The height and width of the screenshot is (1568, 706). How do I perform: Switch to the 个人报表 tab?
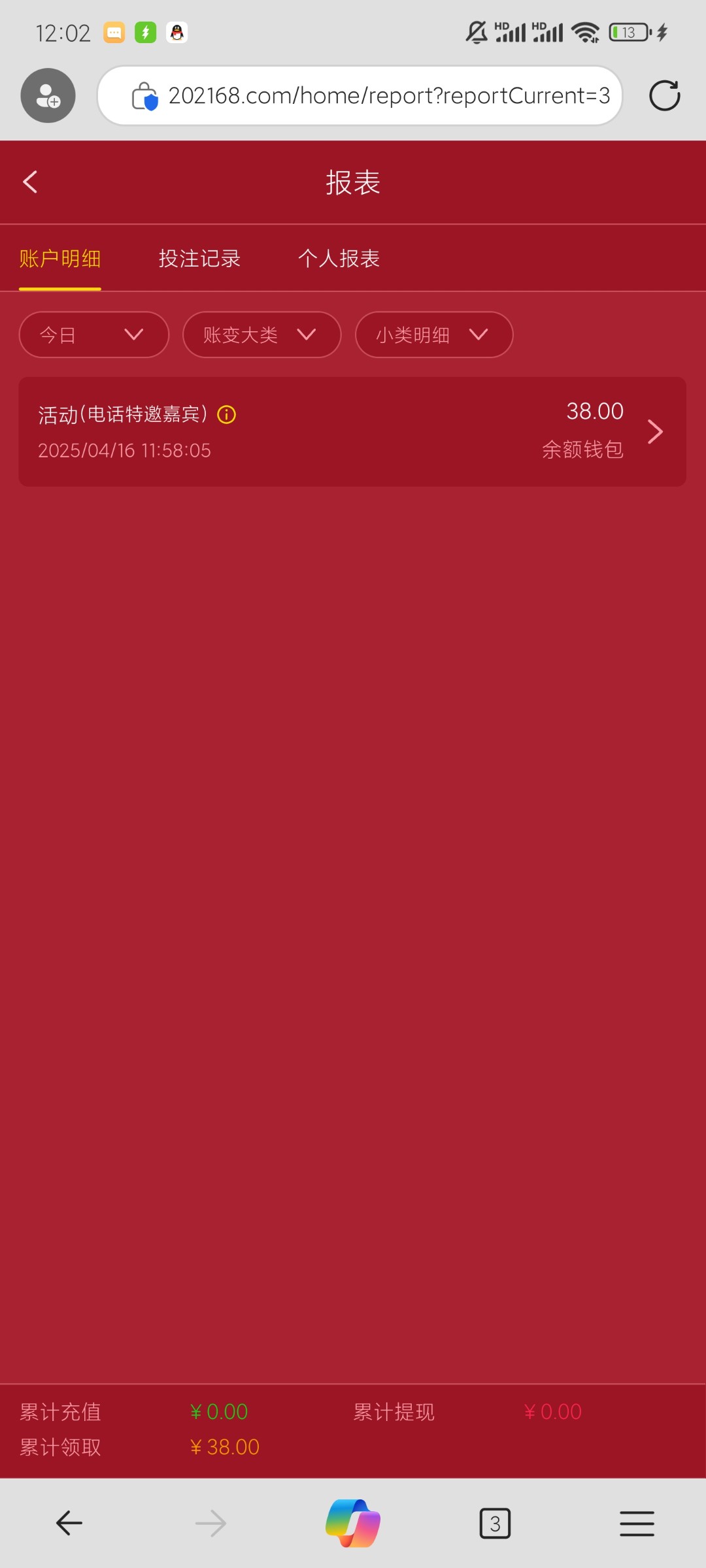(339, 259)
